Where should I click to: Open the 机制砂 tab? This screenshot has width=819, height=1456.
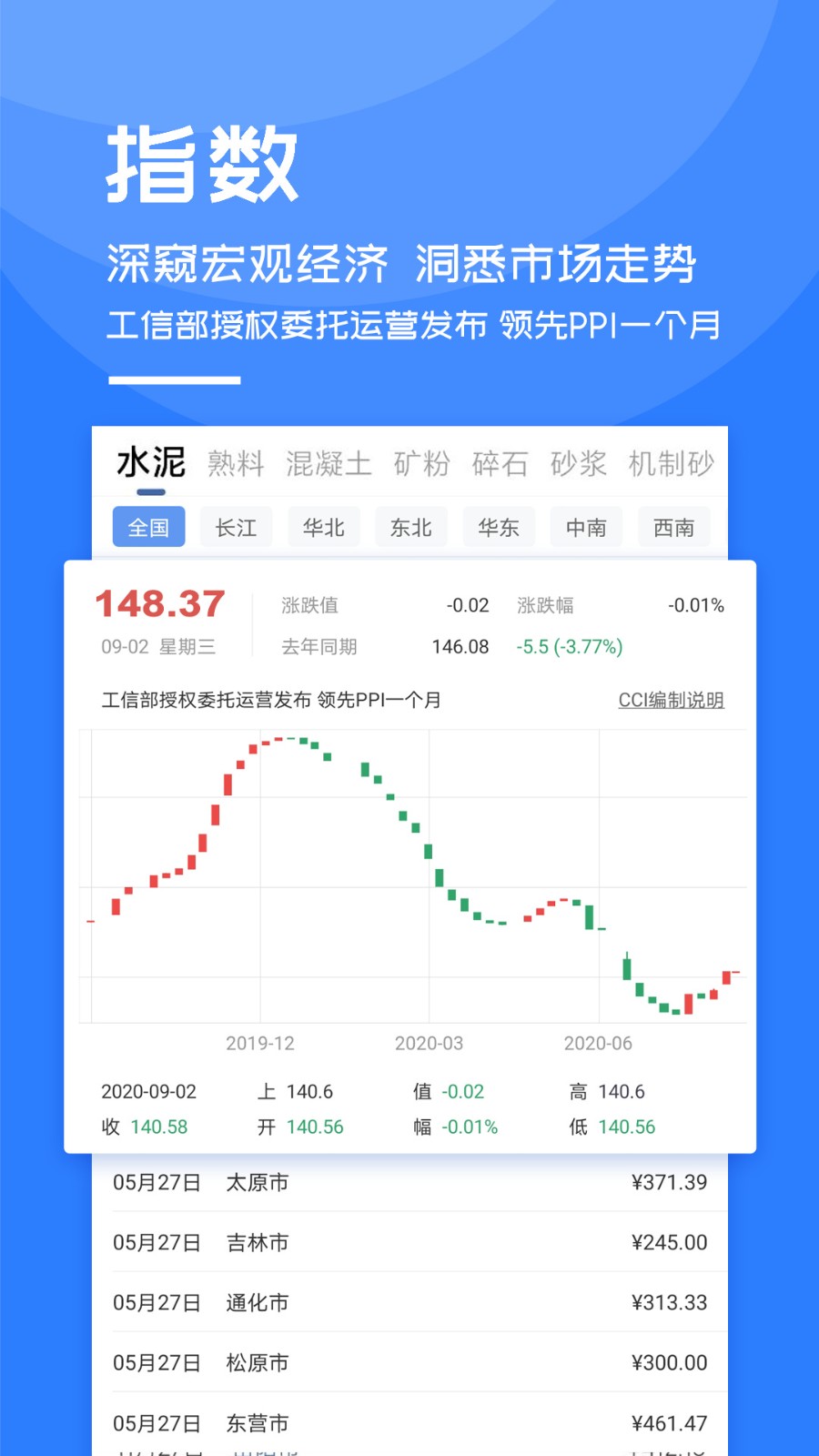[672, 464]
